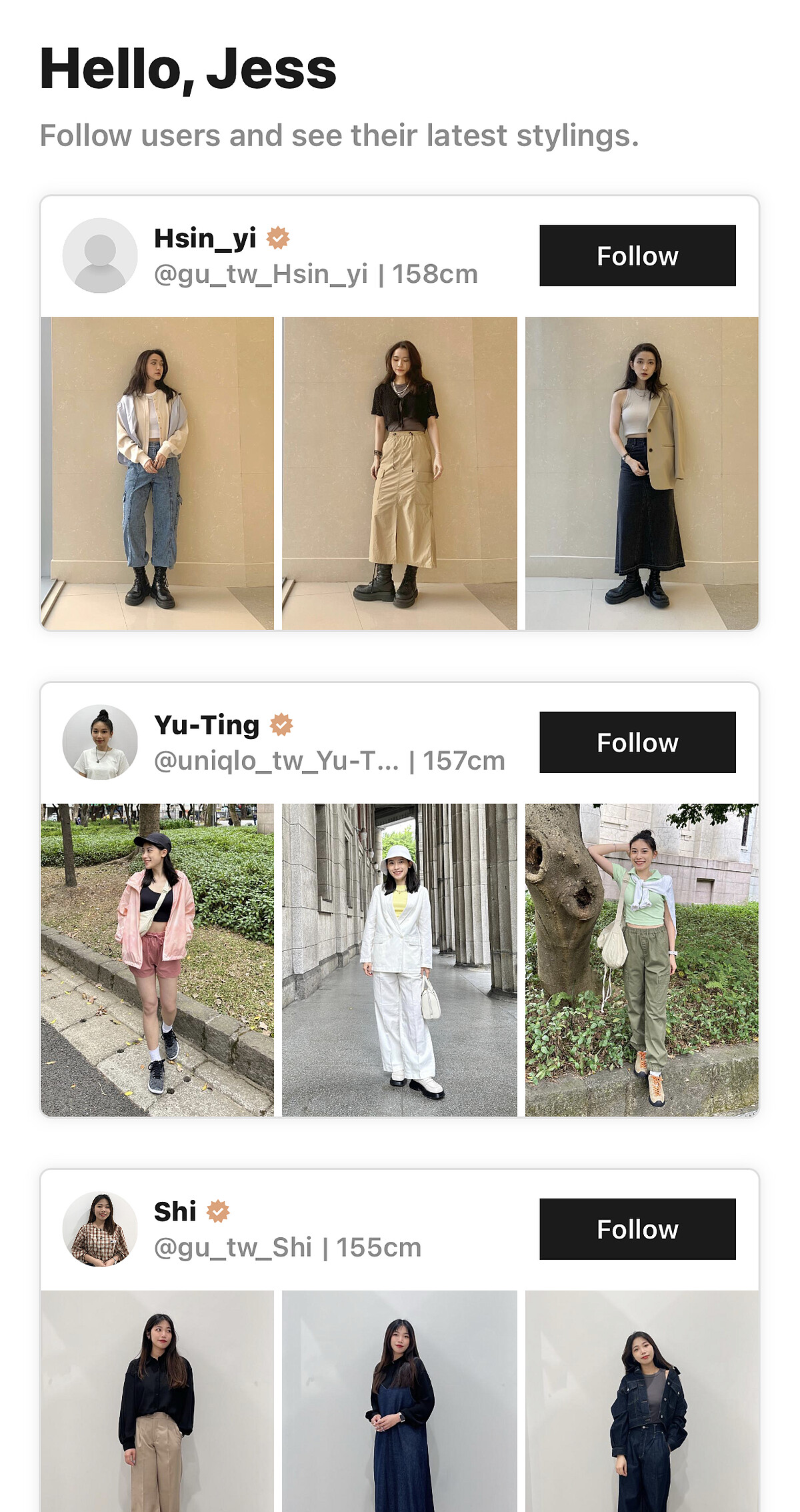The image size is (800, 1512).
Task: View Shi's denim dress styling
Action: click(399, 1401)
